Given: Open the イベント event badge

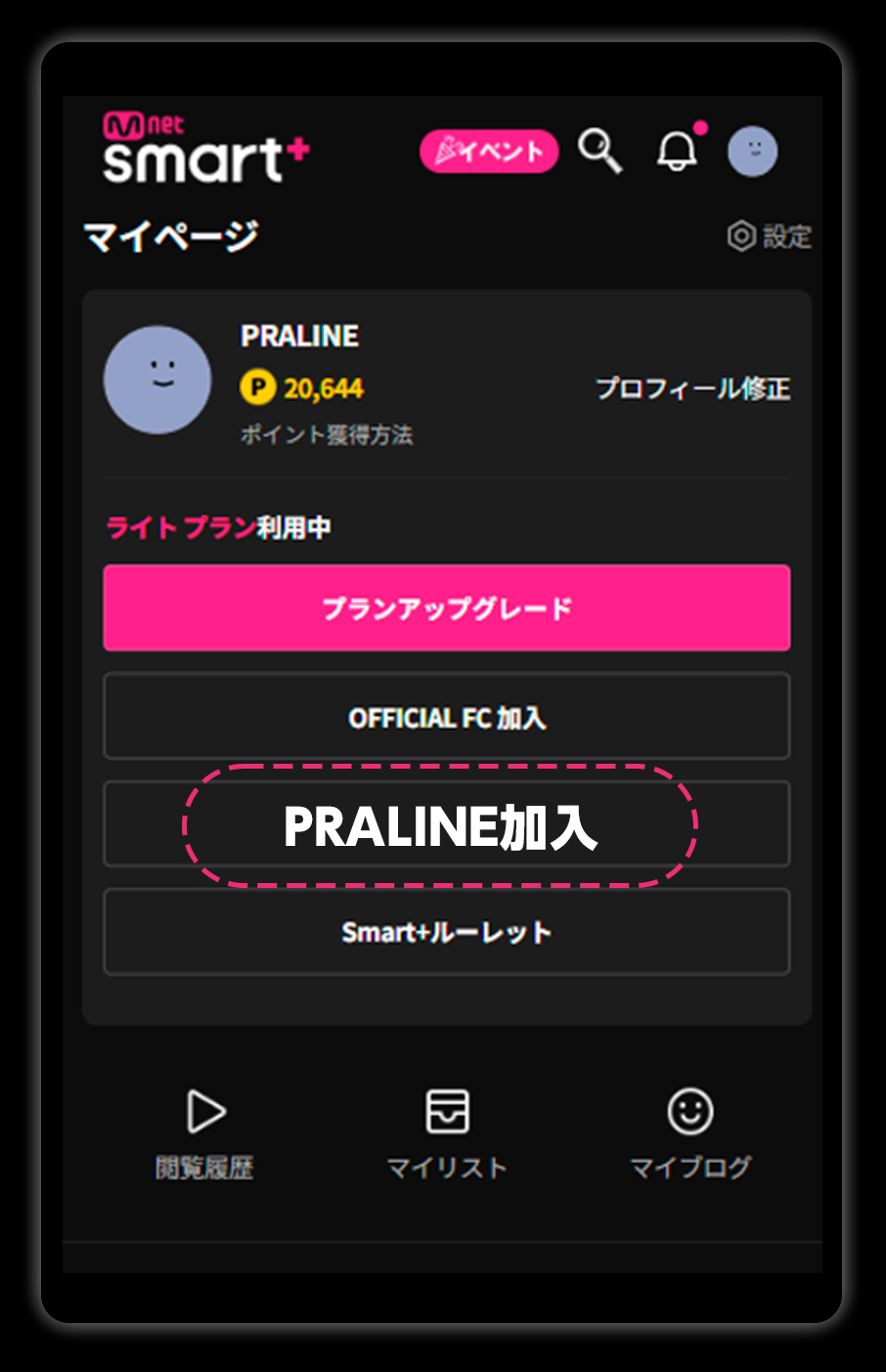Looking at the screenshot, I should [x=489, y=152].
